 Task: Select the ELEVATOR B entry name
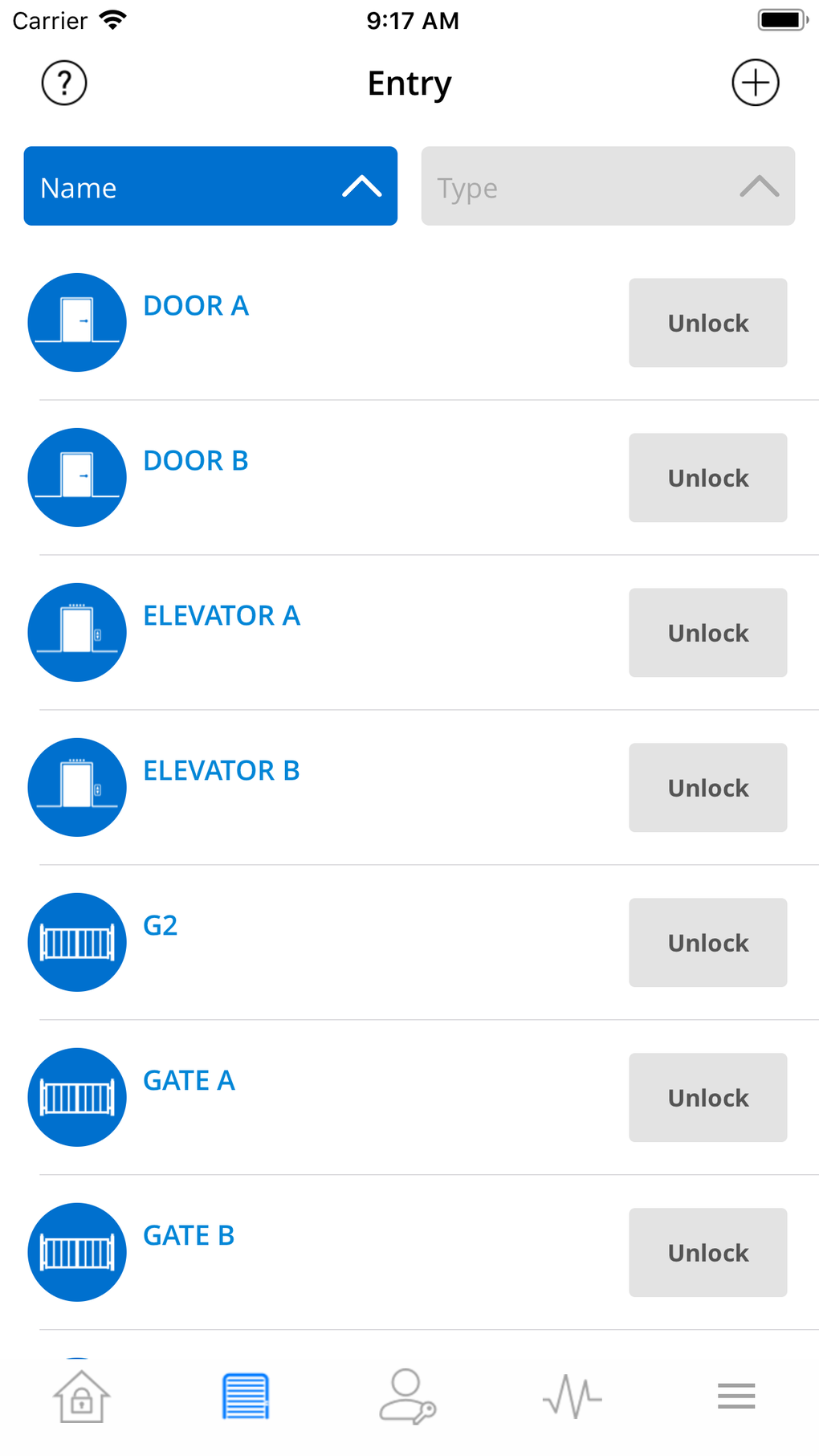pyautogui.click(x=221, y=770)
